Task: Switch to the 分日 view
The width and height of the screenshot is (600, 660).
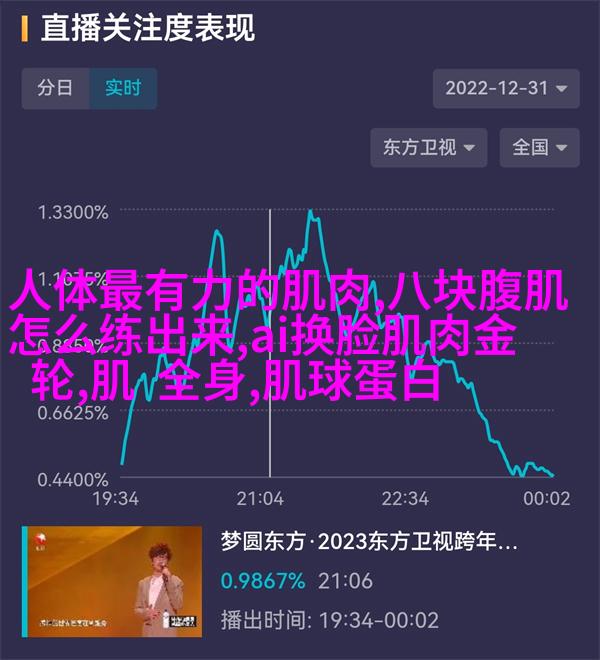Action: (55, 87)
